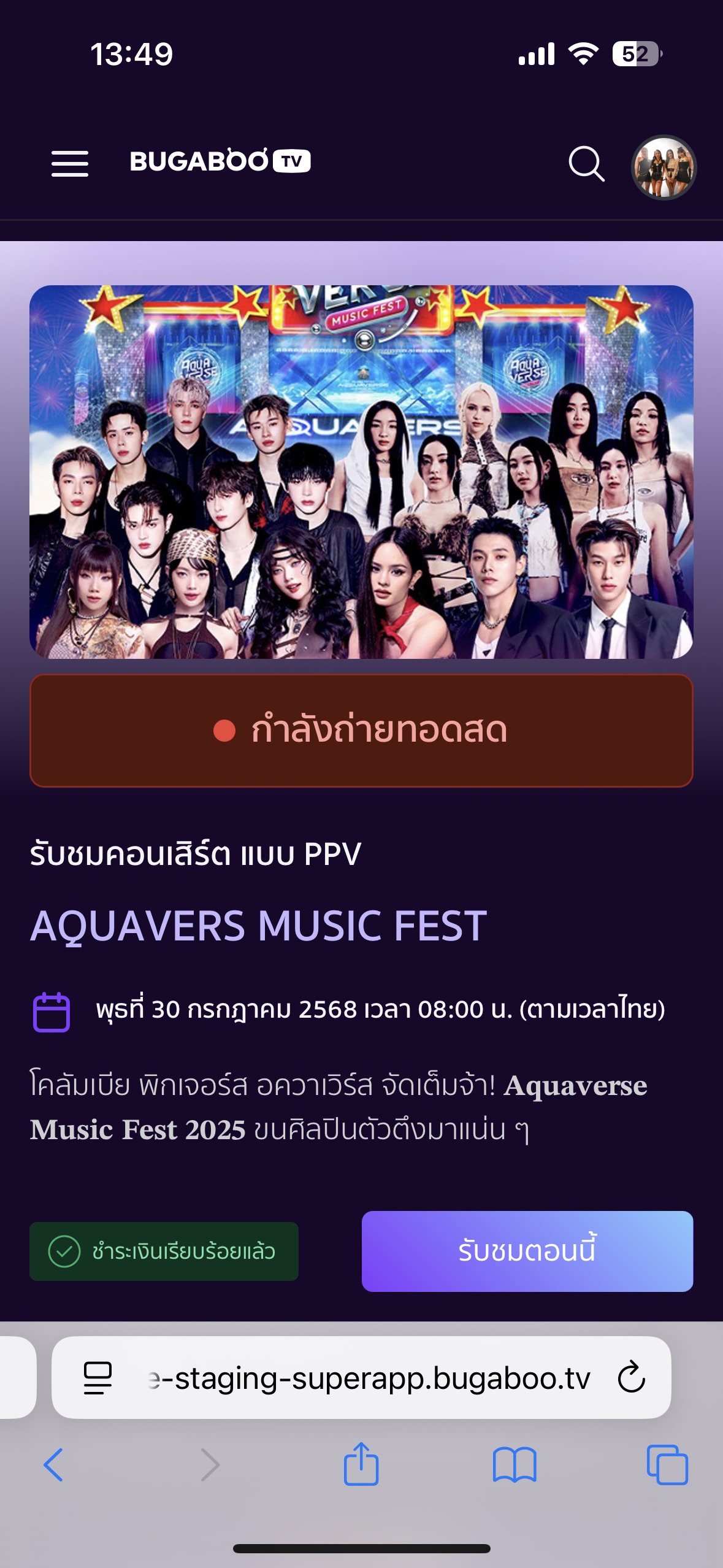
Task: Open the page settings icon in address bar
Action: point(98,1378)
